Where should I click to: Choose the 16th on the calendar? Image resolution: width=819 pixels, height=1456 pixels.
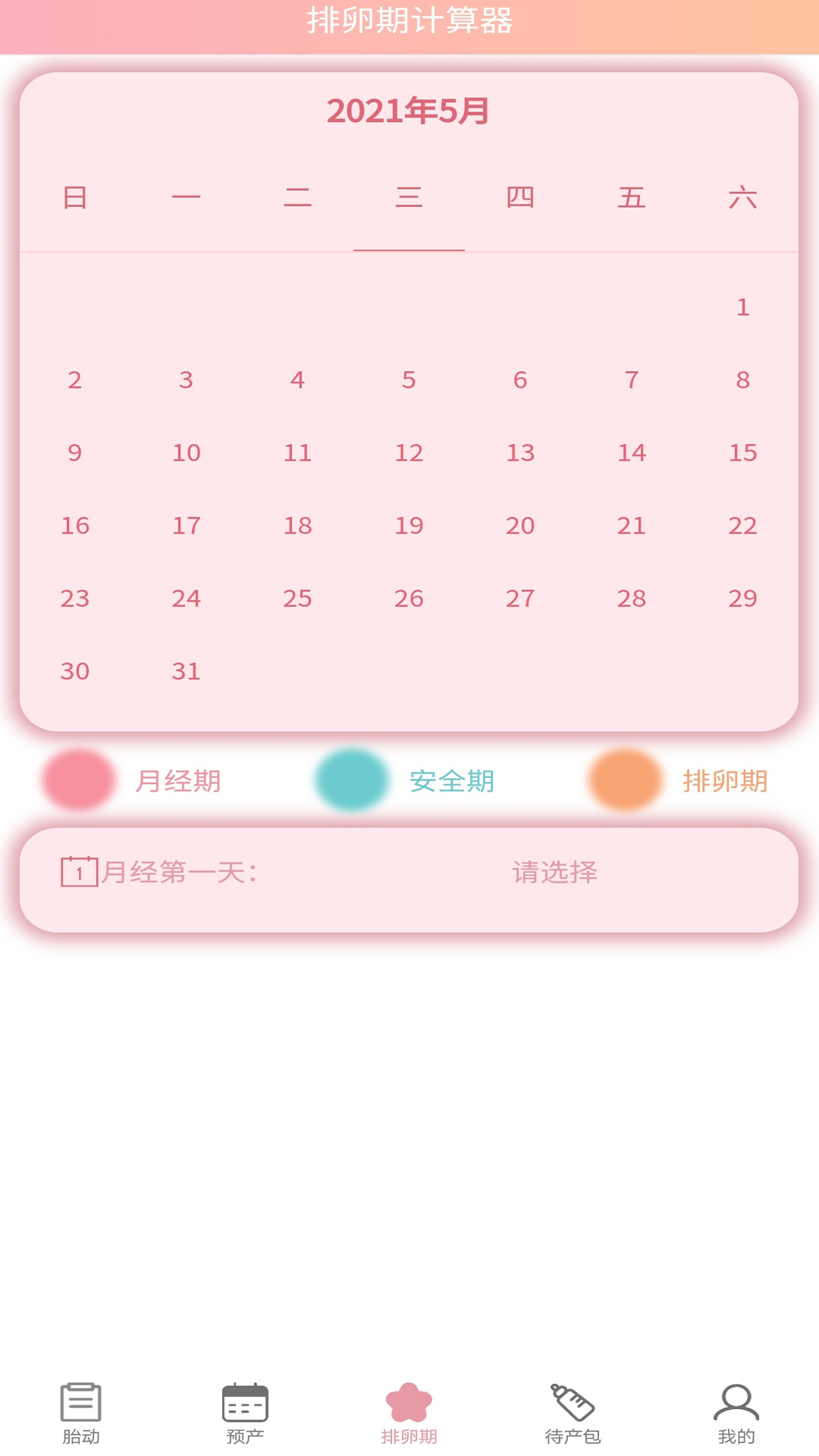(x=75, y=526)
